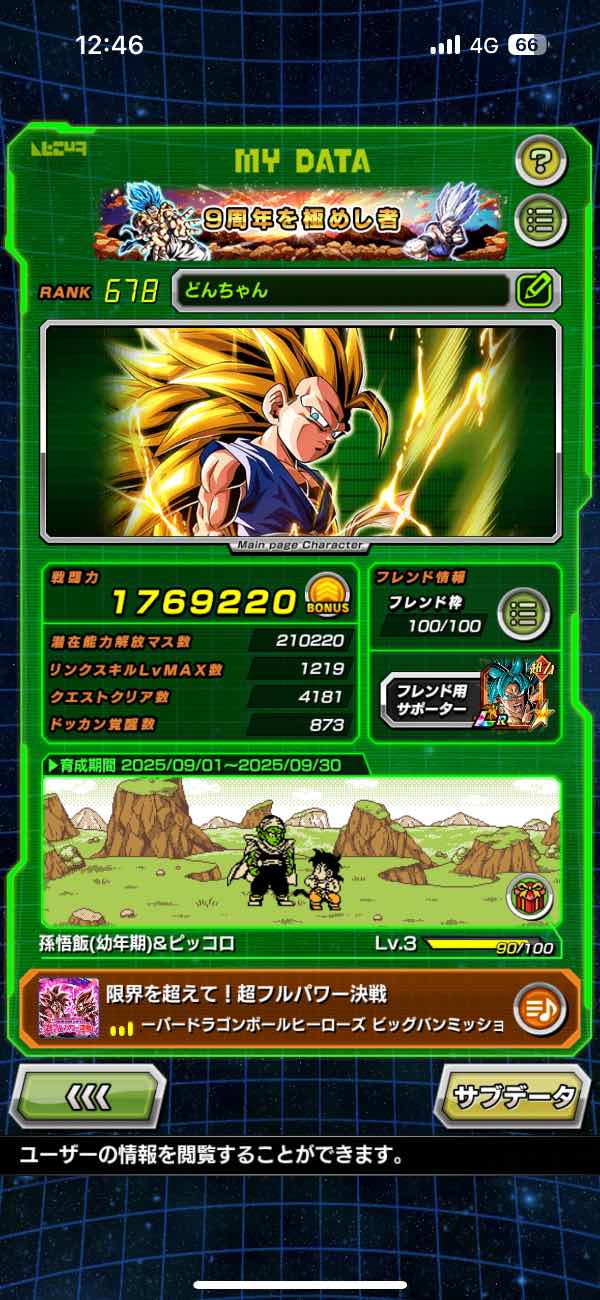
Task: Open the help question mark button
Action: pyautogui.click(x=541, y=158)
